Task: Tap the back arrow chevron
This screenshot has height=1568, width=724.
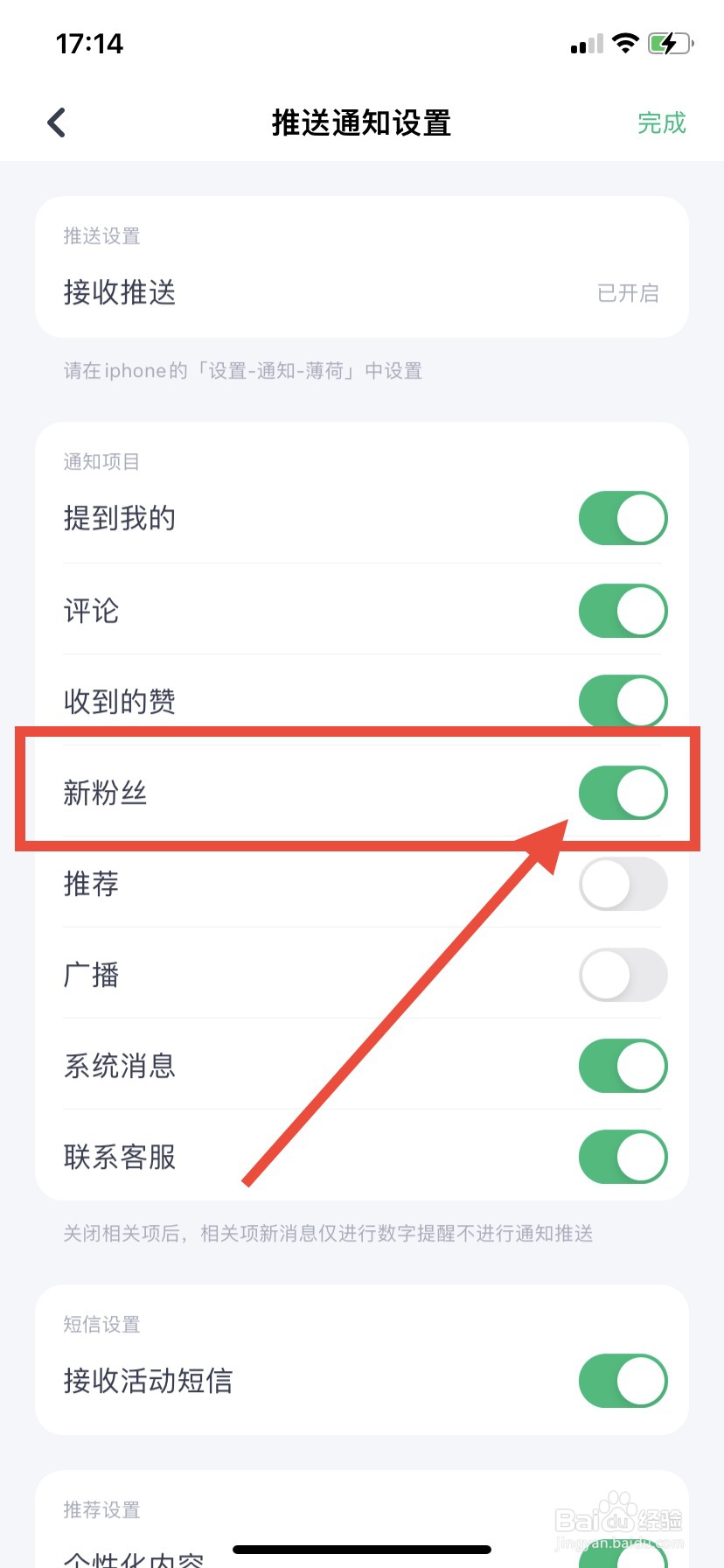Action: pyautogui.click(x=55, y=122)
